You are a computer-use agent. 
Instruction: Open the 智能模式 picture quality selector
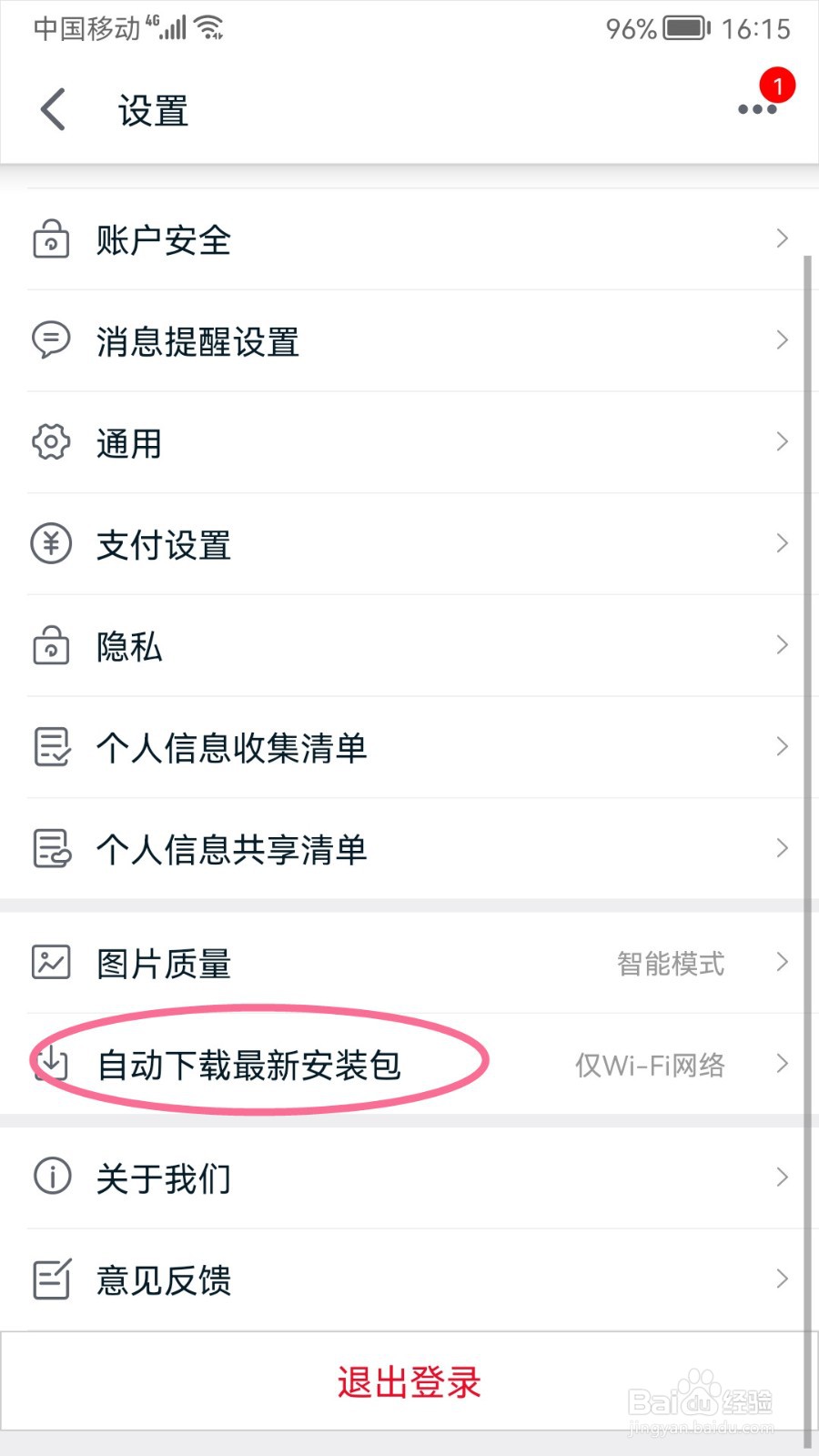click(670, 964)
